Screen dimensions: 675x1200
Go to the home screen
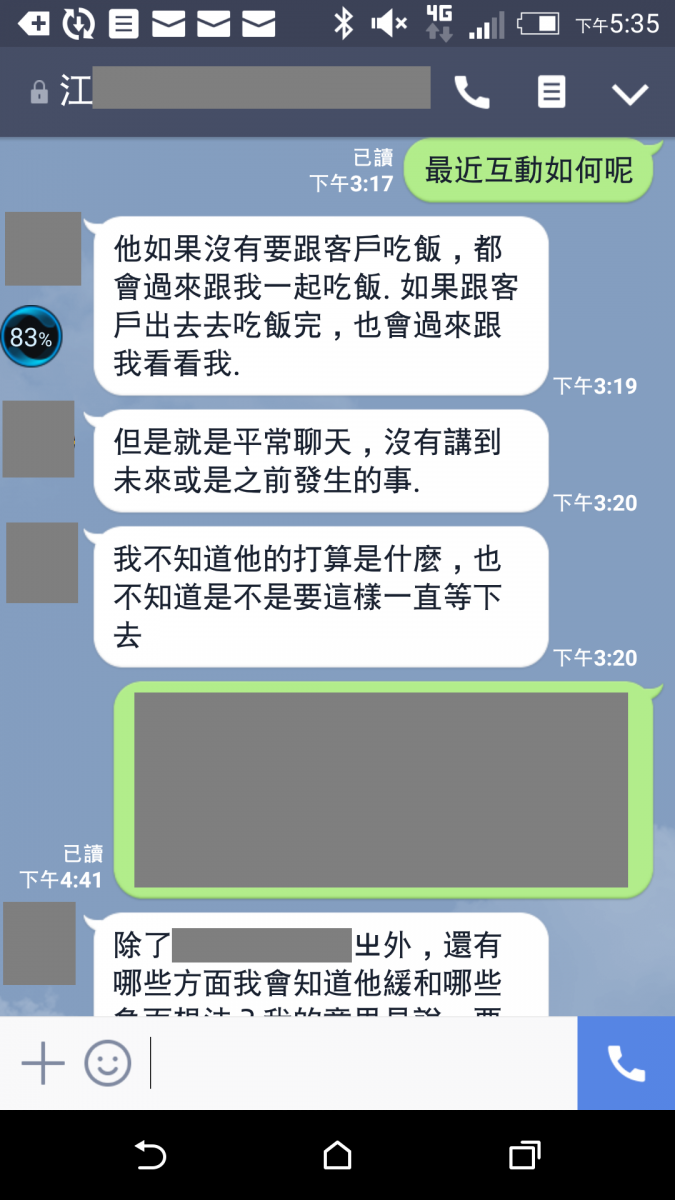pos(337,1155)
